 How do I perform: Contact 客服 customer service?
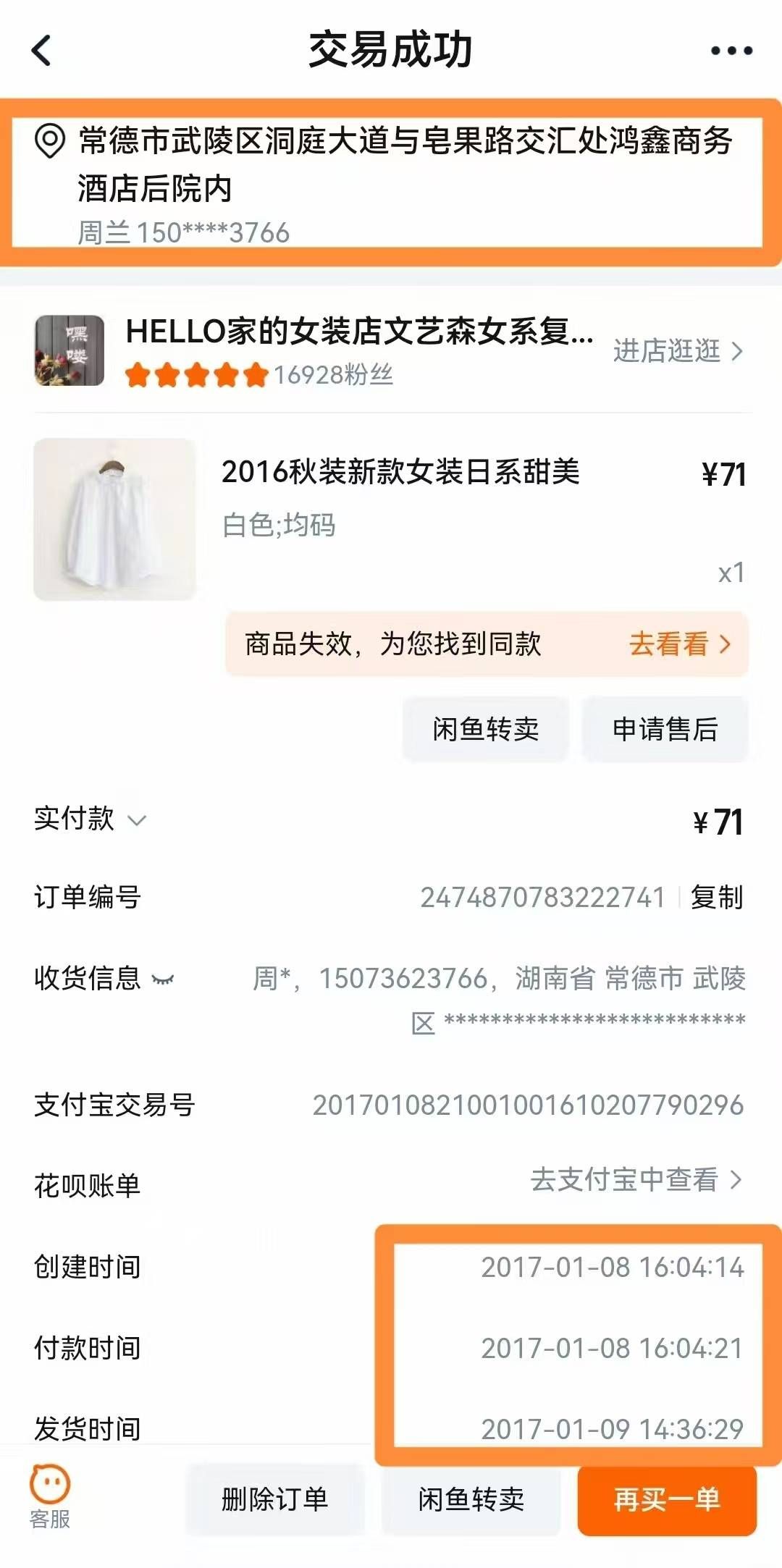click(49, 1497)
